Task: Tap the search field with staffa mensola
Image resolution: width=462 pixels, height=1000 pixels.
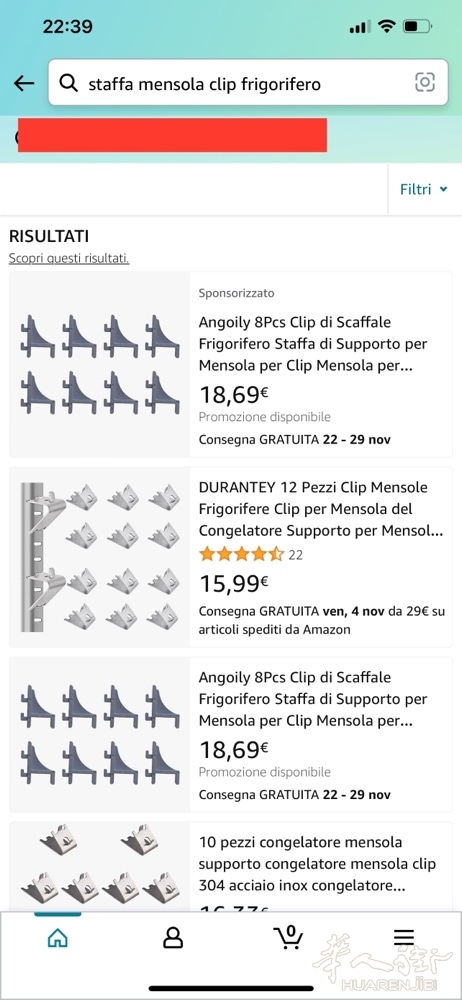Action: [x=248, y=83]
